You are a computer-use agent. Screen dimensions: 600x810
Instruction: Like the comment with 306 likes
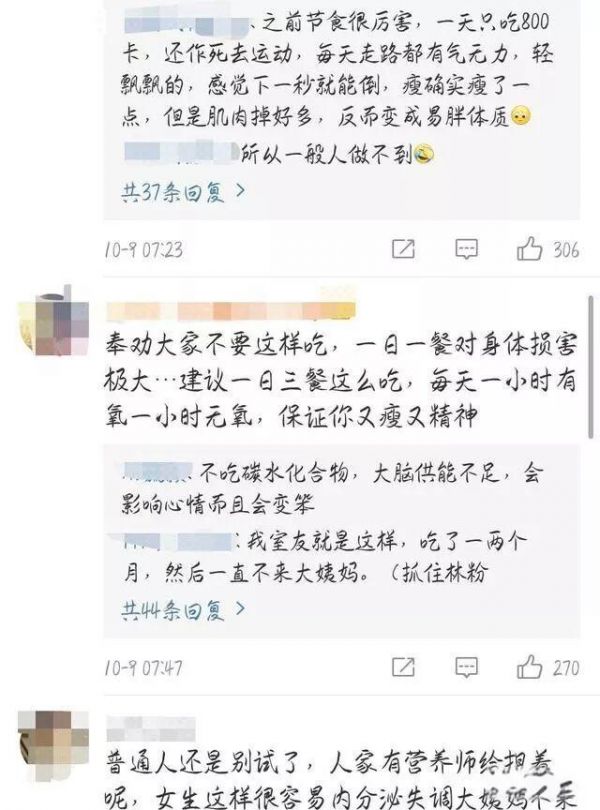pyautogui.click(x=530, y=249)
